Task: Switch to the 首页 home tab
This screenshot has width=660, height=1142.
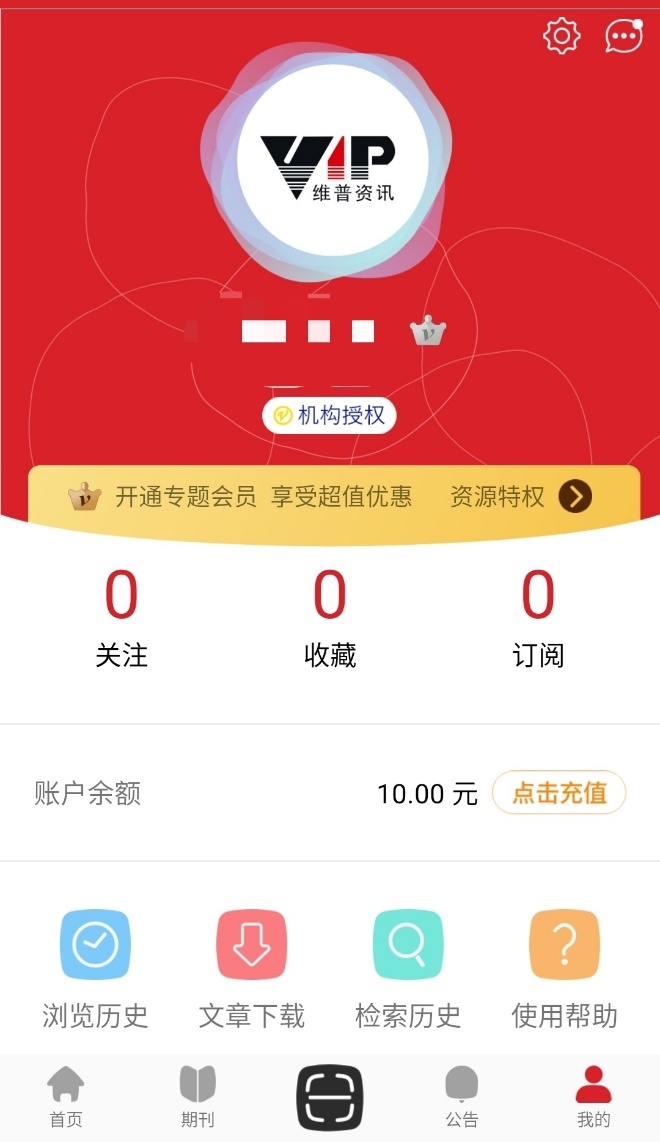Action: click(x=66, y=1096)
